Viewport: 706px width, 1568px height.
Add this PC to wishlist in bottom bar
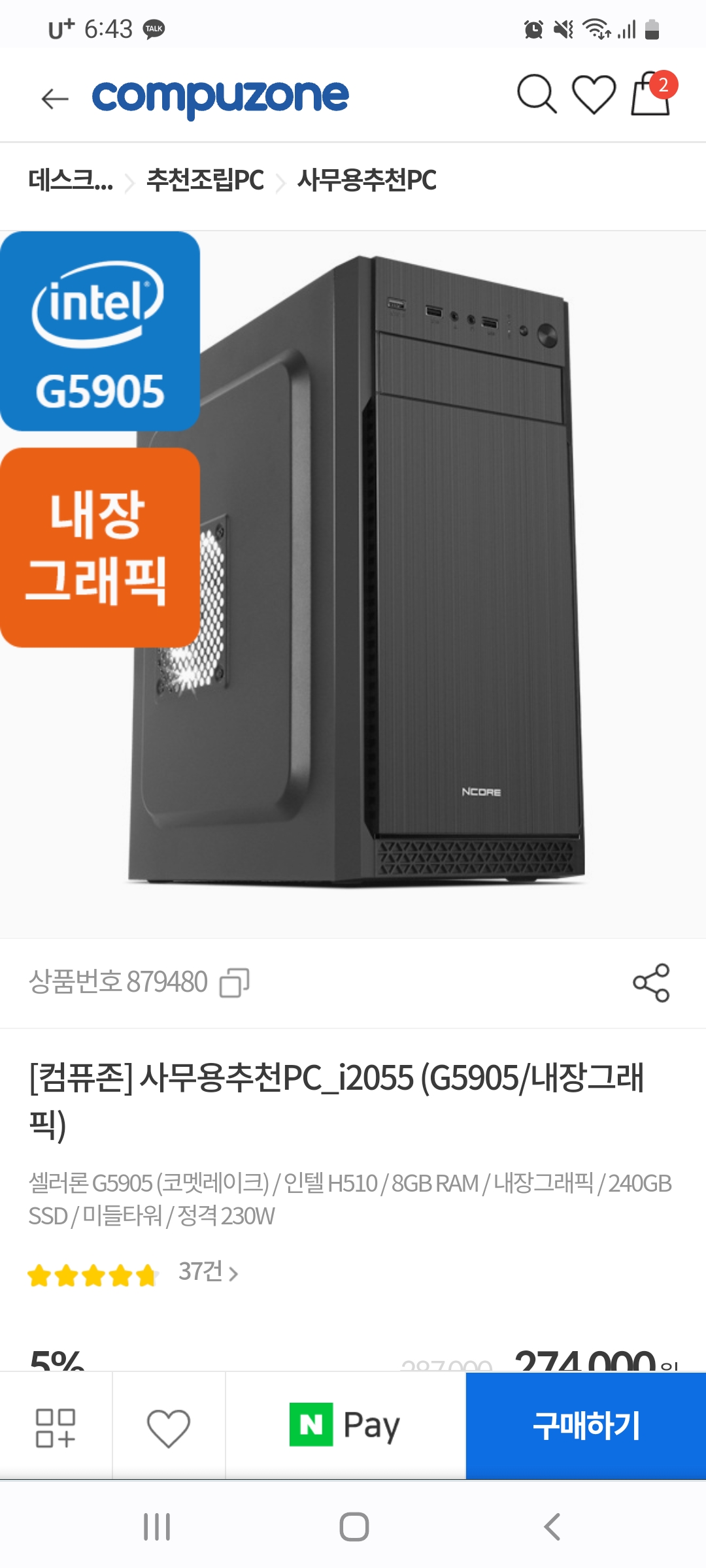[x=169, y=1428]
